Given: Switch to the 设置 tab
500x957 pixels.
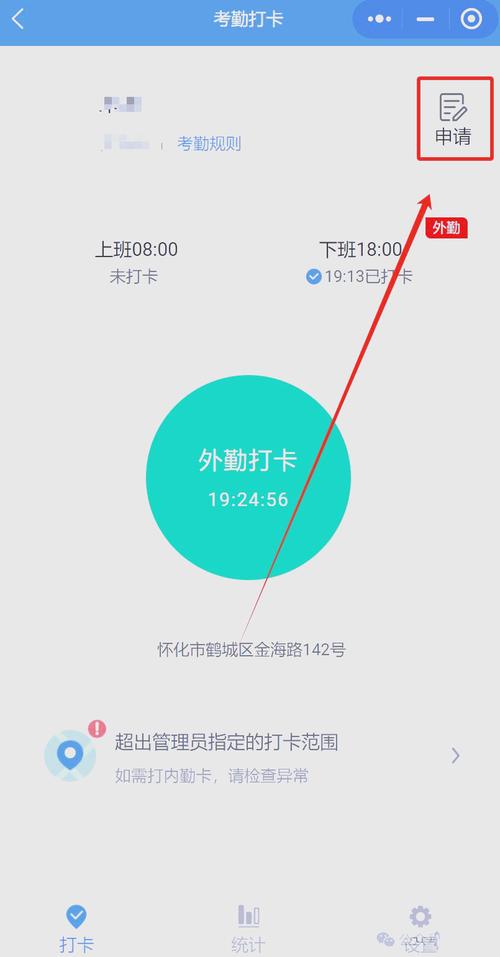Looking at the screenshot, I should (x=420, y=930).
